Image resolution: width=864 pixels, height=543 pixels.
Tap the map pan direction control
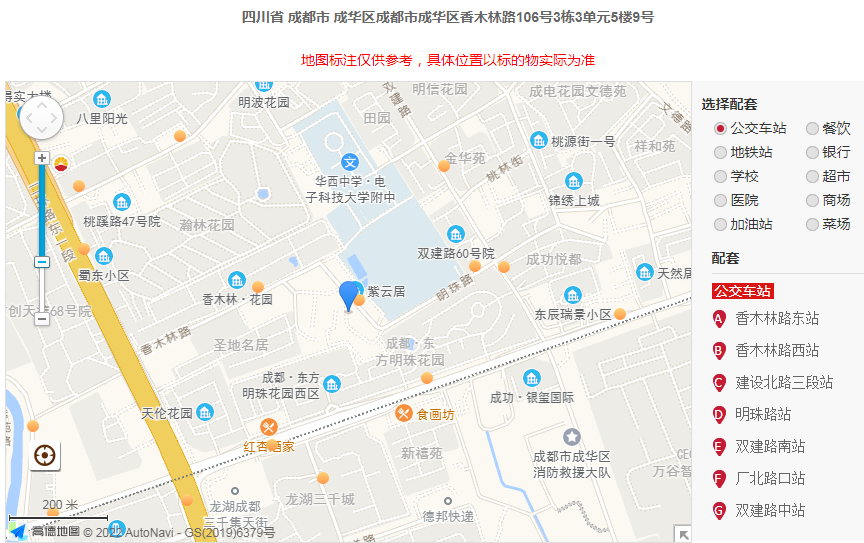tap(41, 118)
